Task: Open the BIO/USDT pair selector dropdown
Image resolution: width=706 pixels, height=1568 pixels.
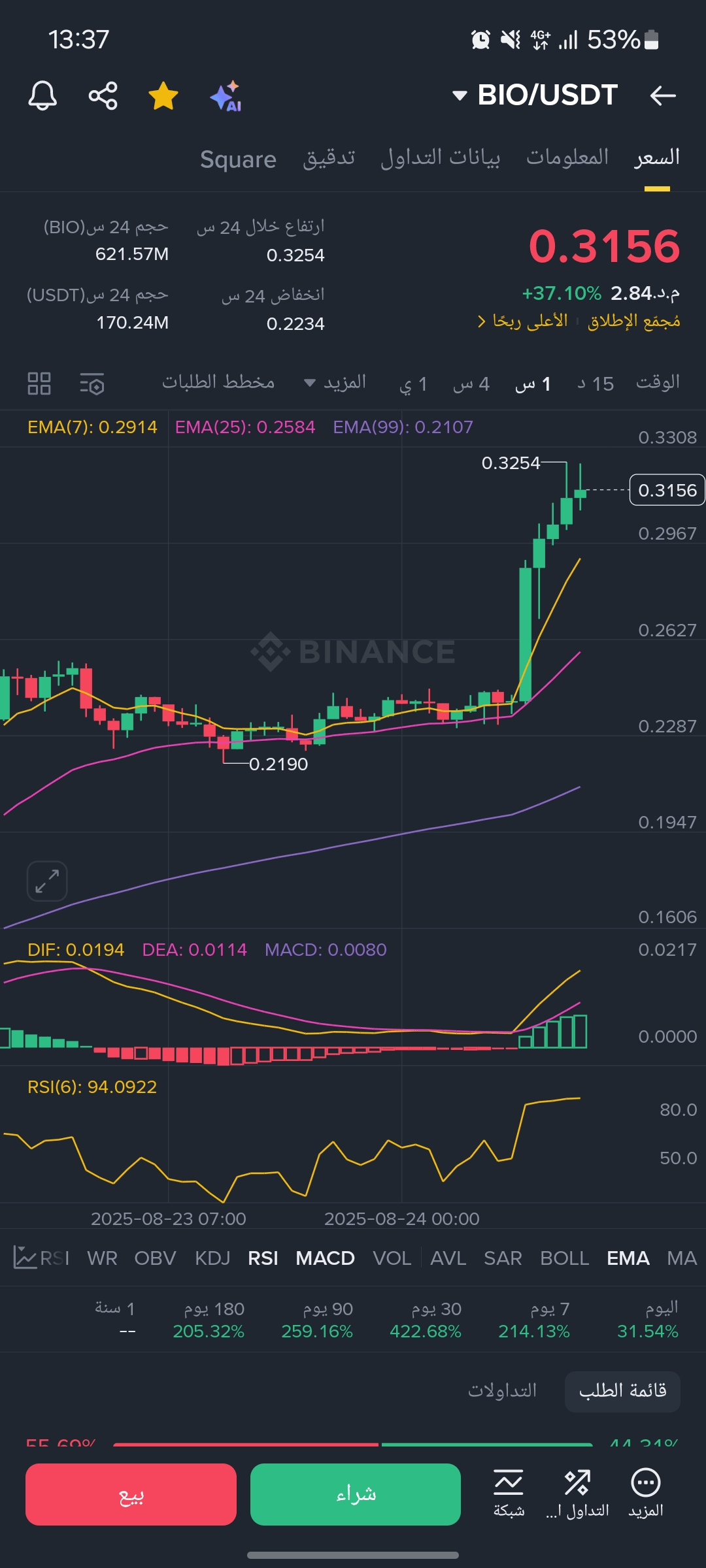Action: (x=535, y=95)
